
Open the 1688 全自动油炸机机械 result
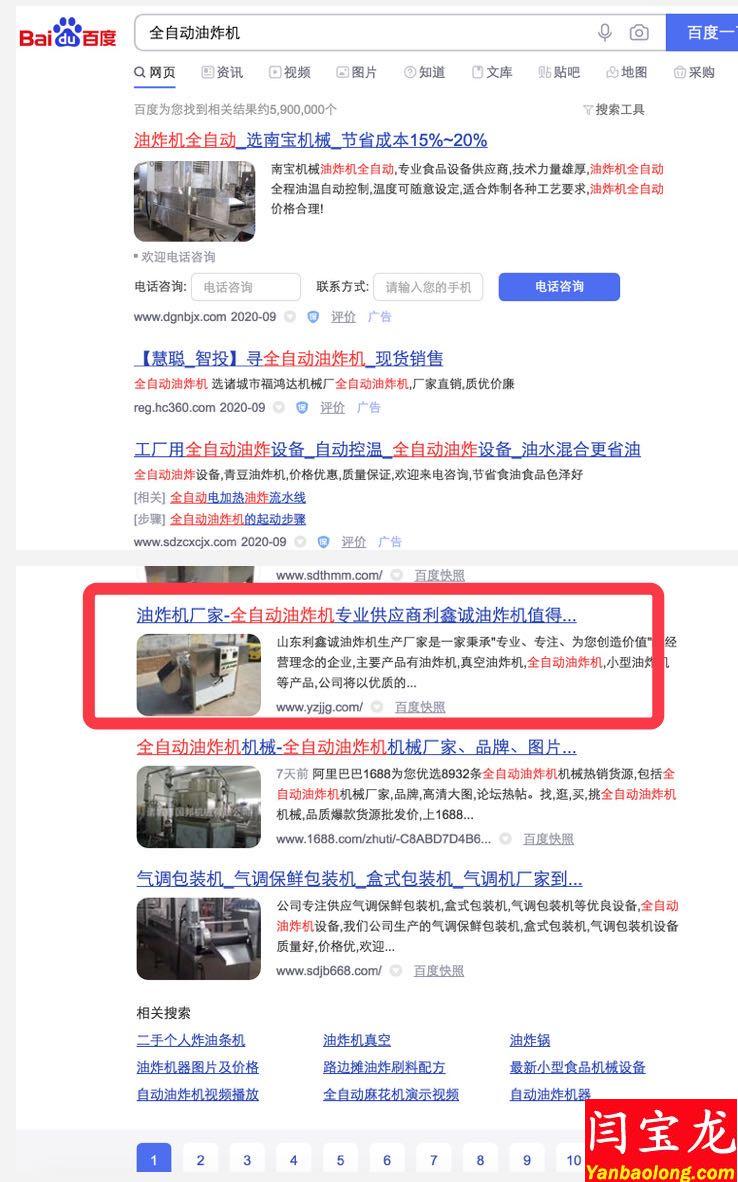356,747
